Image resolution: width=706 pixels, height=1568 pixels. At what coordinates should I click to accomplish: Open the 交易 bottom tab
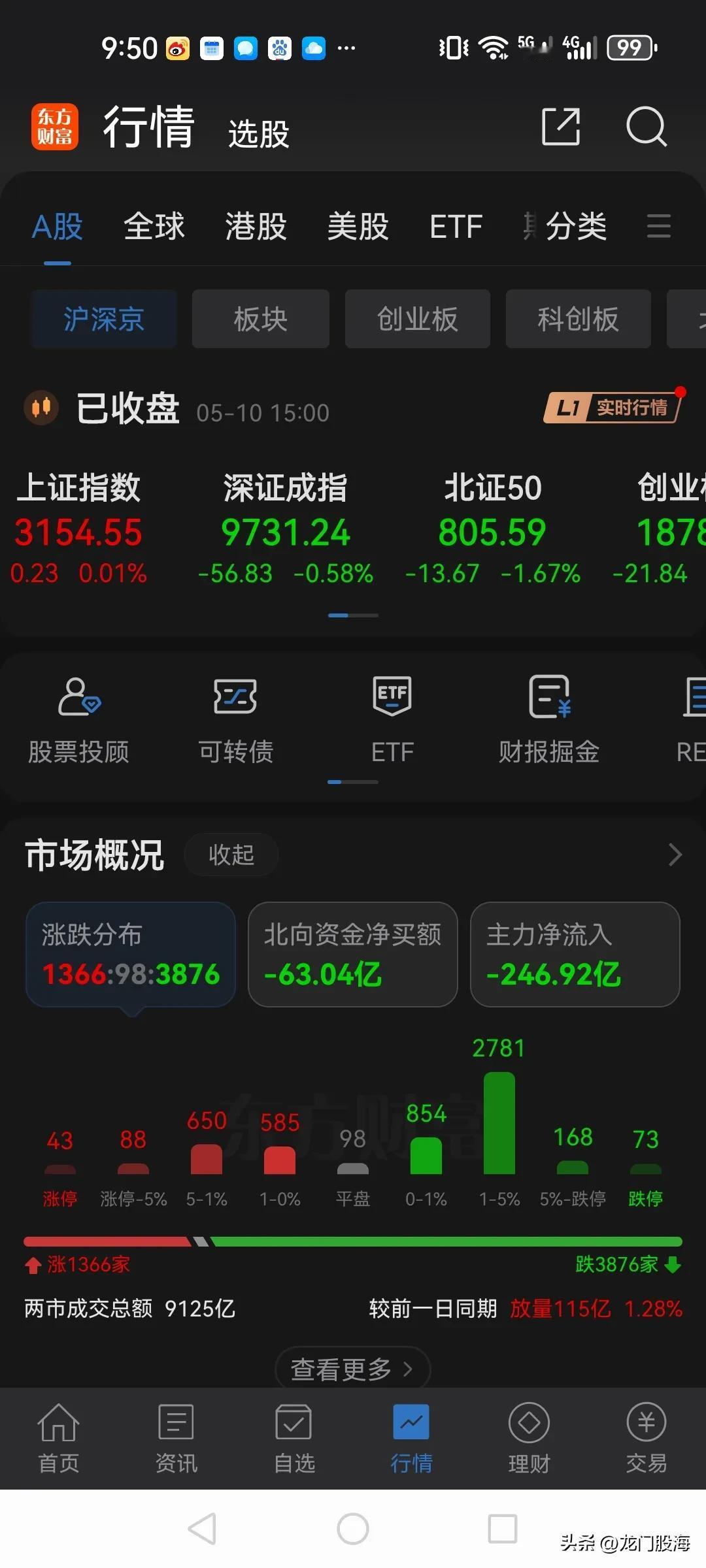(646, 1439)
